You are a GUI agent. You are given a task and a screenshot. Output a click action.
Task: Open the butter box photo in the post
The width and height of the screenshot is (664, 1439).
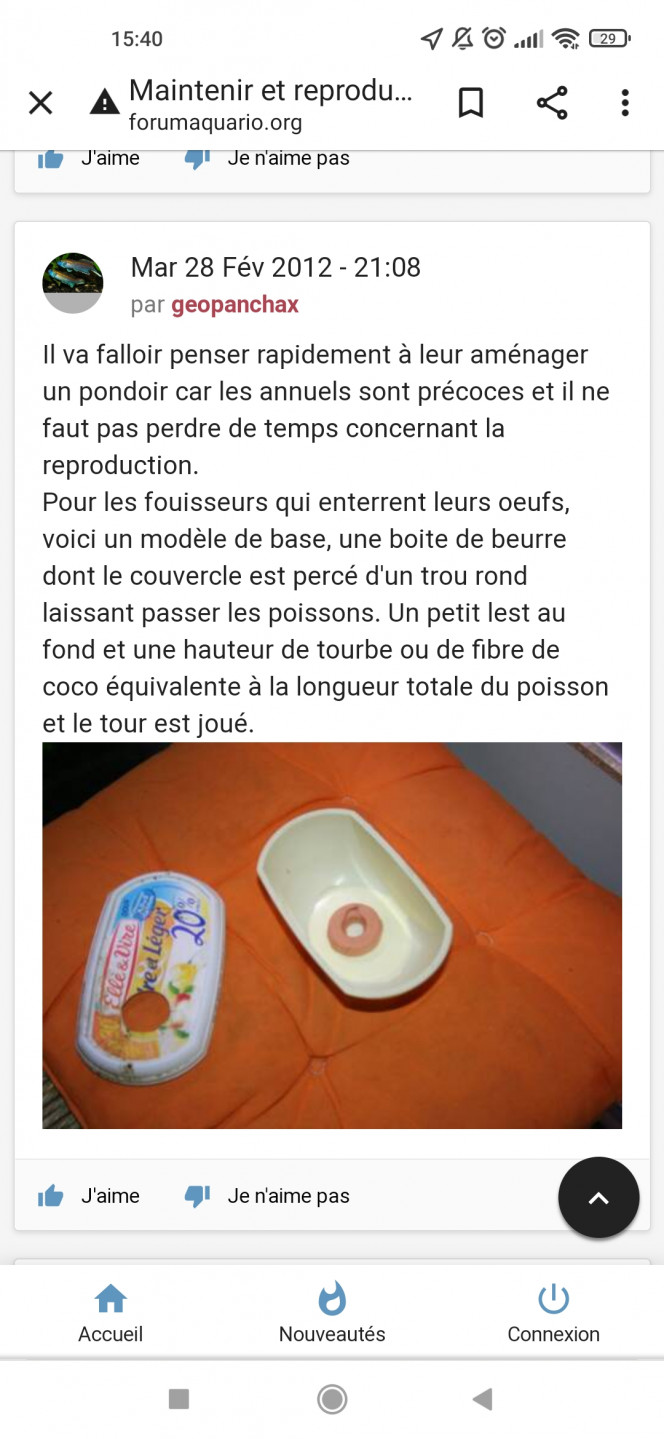click(x=332, y=935)
